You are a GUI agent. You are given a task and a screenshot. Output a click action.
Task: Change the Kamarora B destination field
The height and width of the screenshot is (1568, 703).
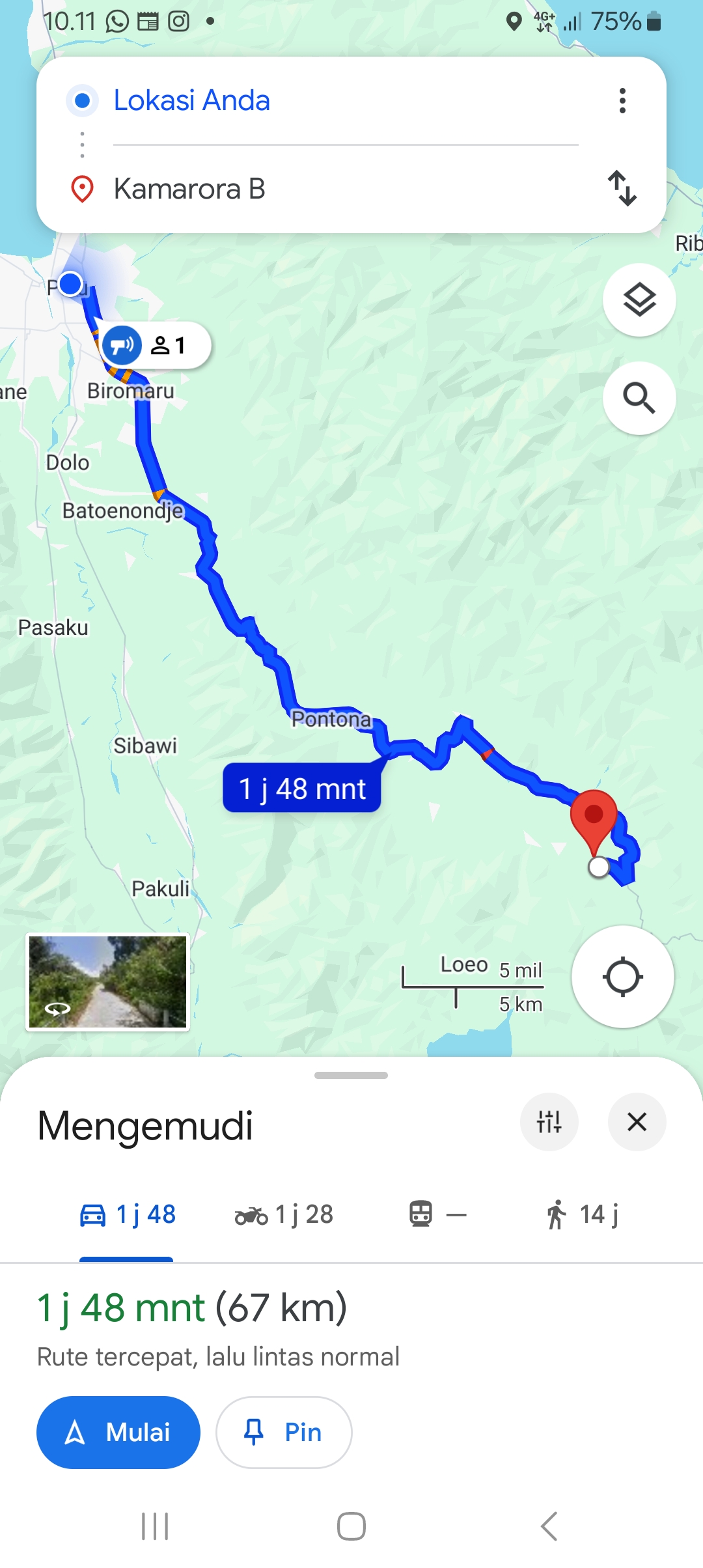(x=345, y=189)
